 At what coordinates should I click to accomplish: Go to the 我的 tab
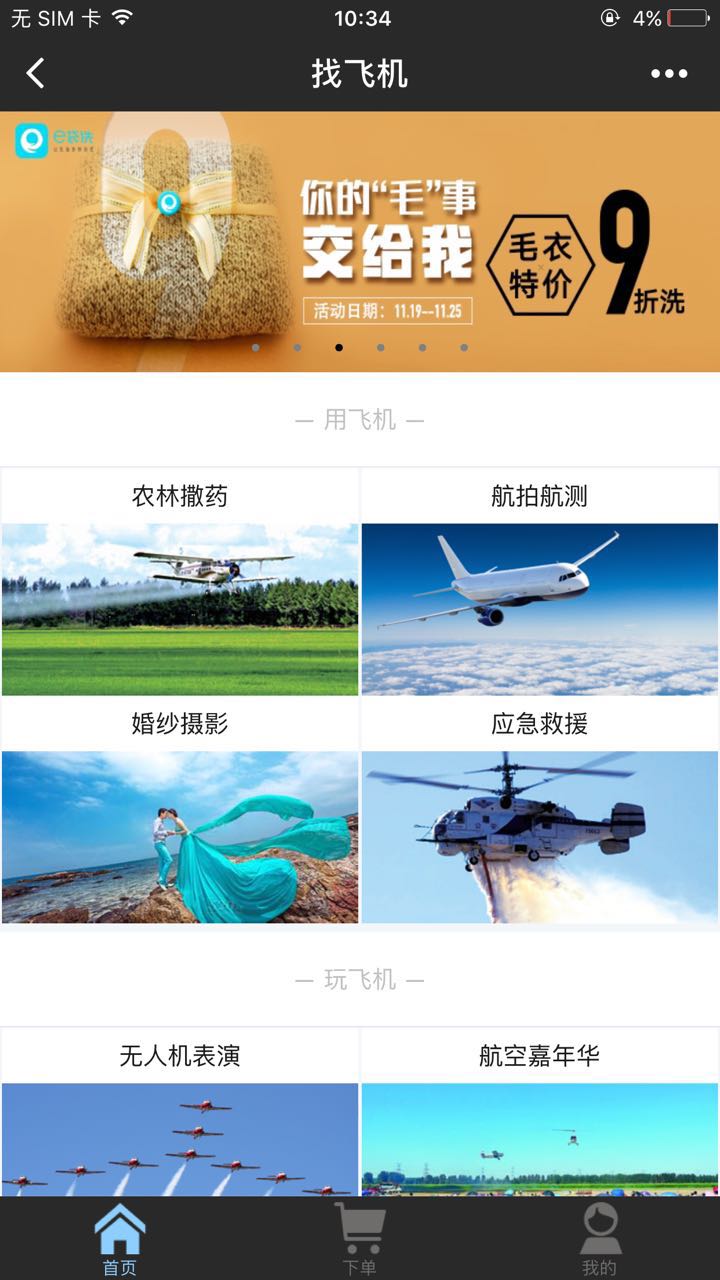tap(600, 1240)
